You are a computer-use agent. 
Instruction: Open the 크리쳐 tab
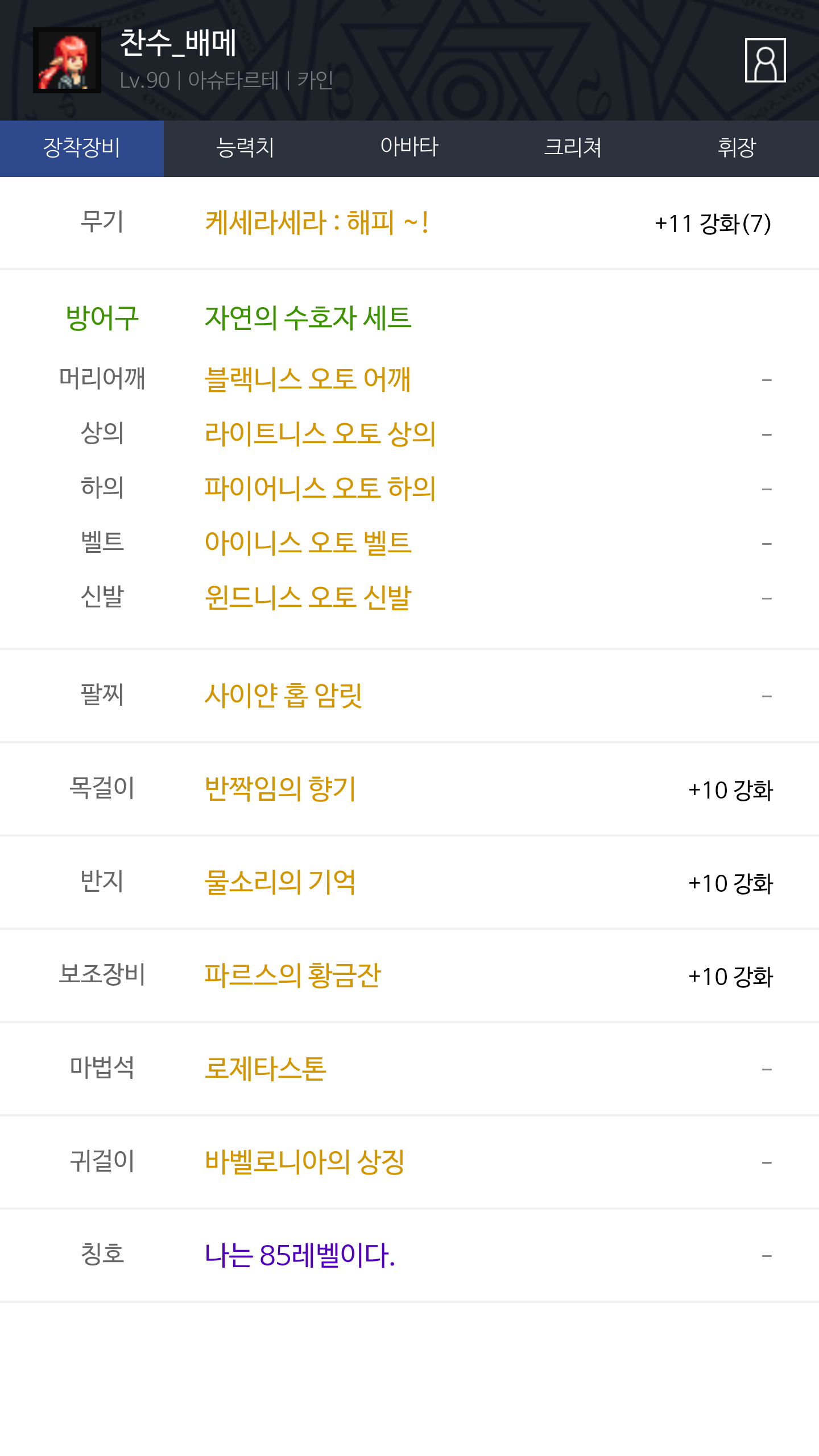coord(573,148)
